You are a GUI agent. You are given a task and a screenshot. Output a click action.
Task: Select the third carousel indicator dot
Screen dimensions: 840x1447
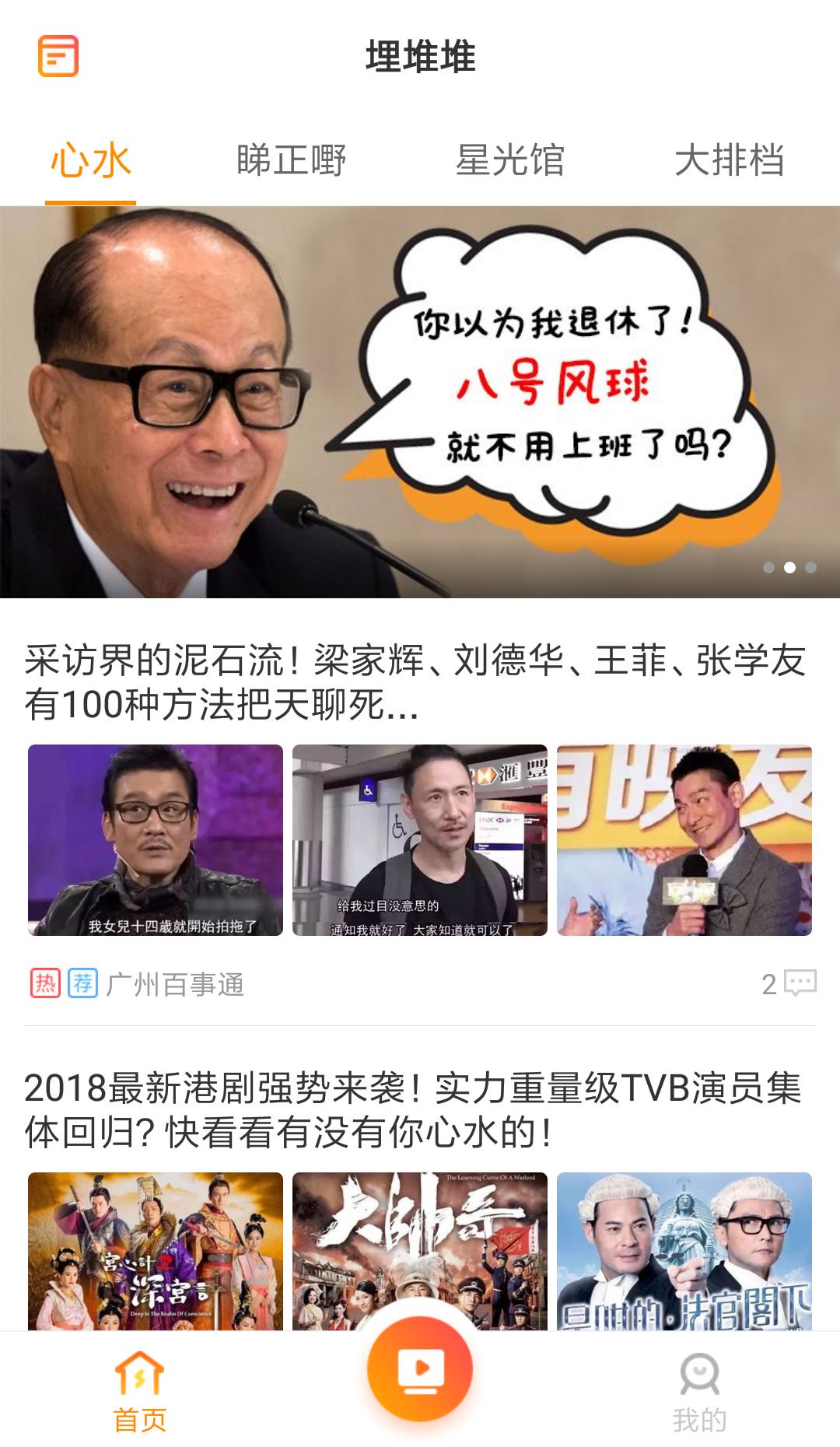[x=809, y=568]
